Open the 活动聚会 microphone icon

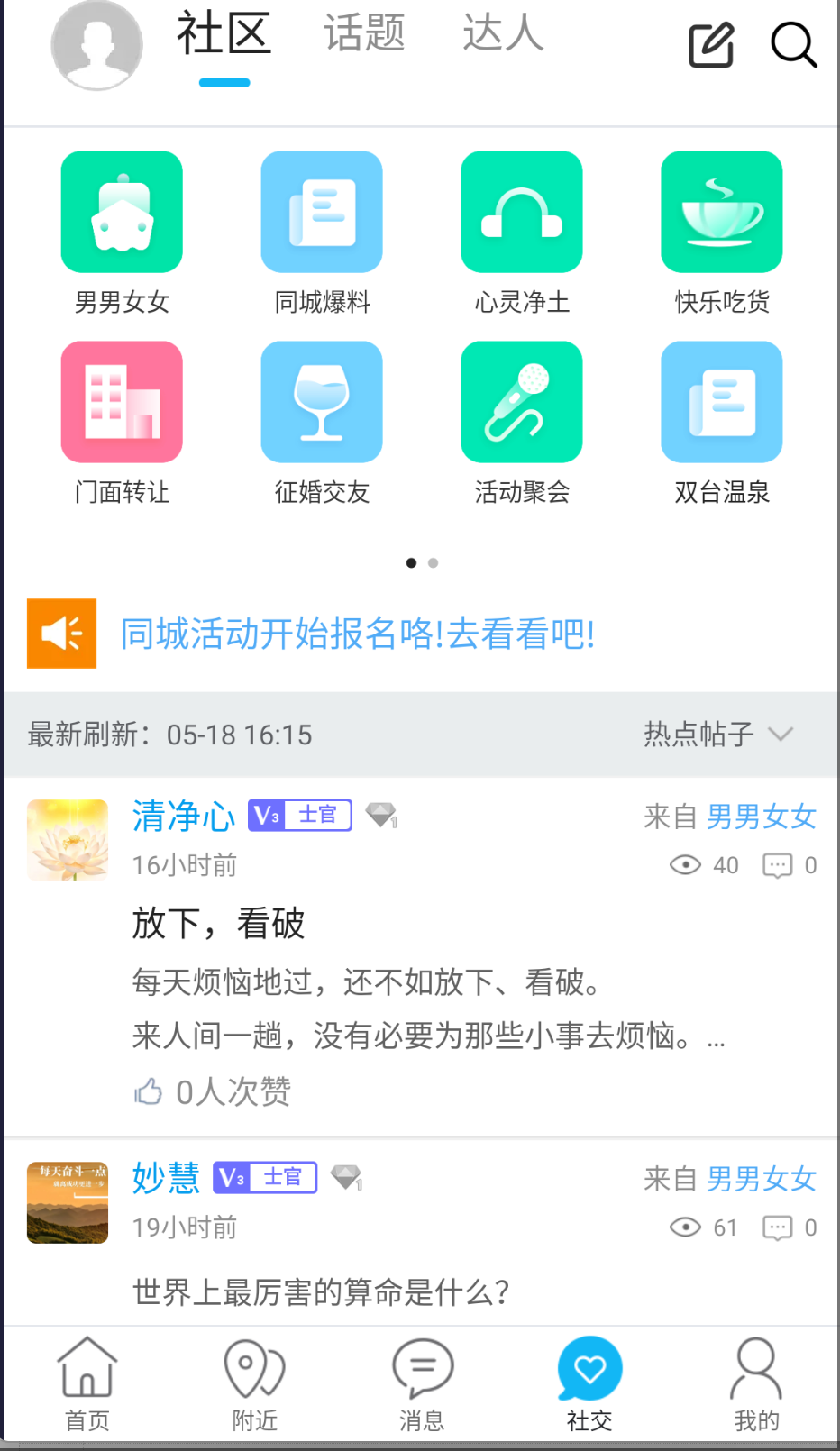tap(522, 401)
